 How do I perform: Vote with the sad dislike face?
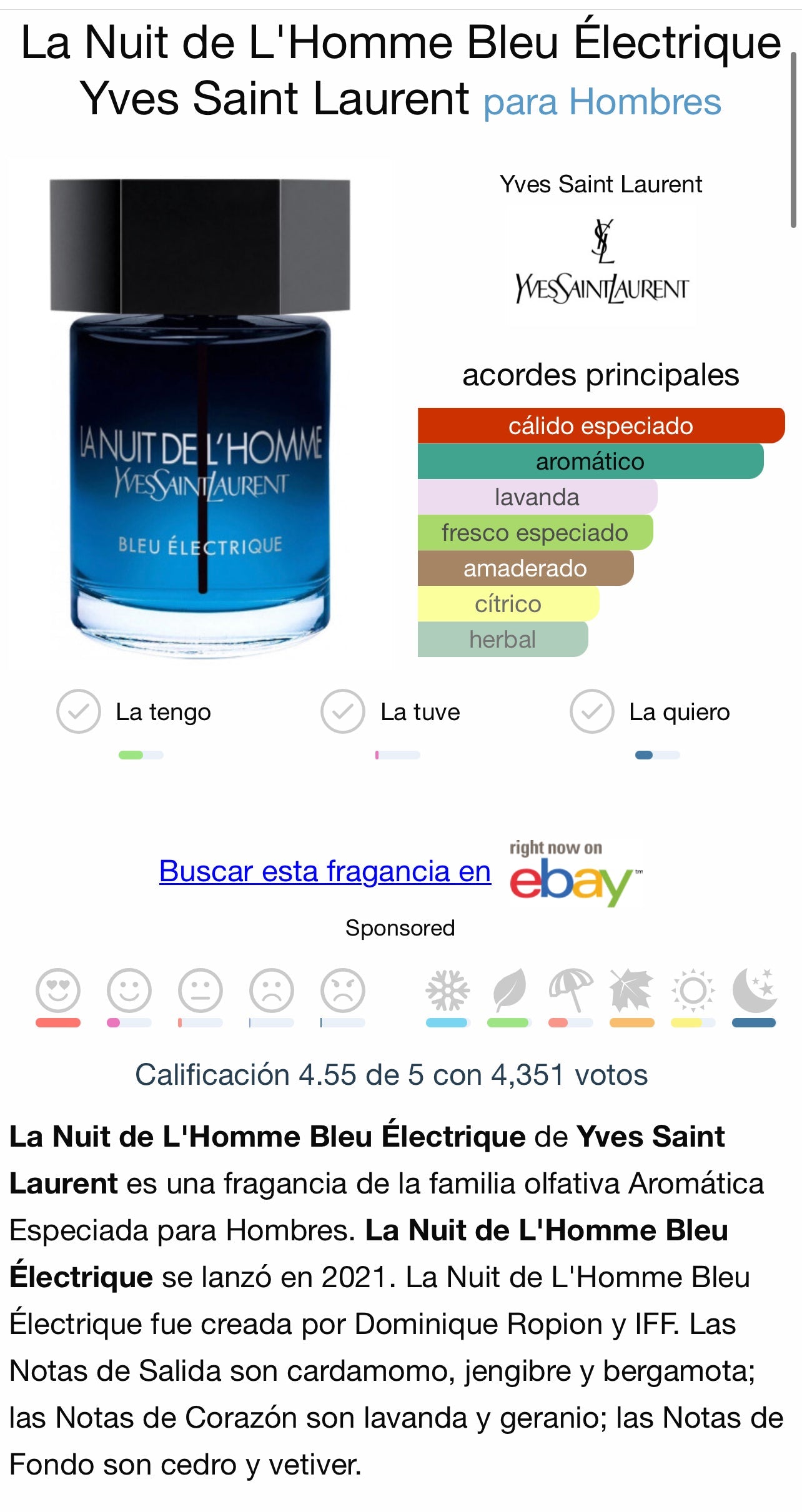click(x=272, y=991)
